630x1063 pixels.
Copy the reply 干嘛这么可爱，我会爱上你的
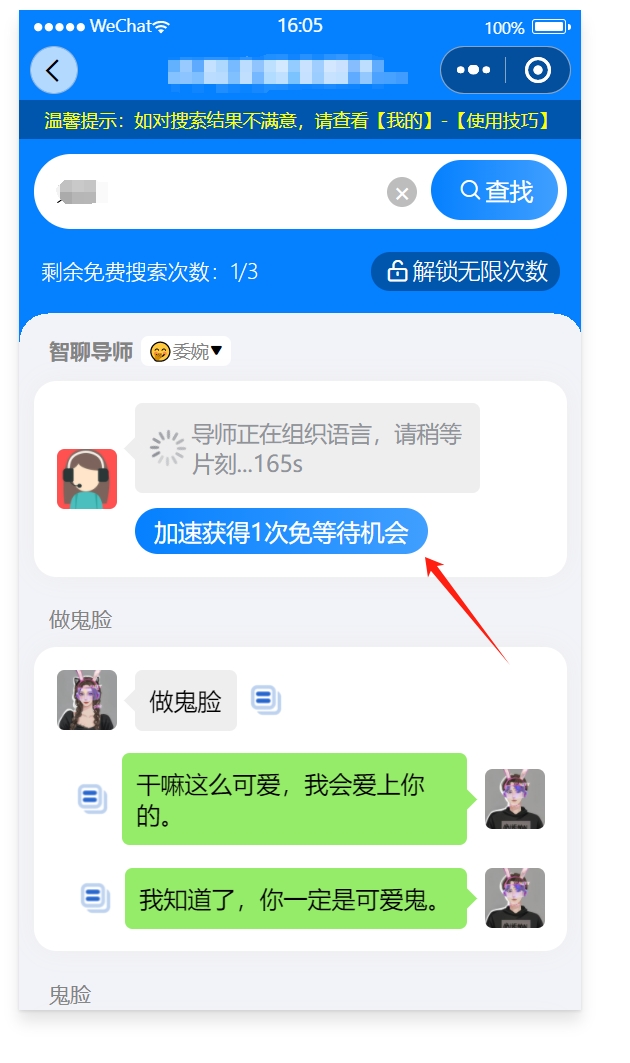point(92,798)
